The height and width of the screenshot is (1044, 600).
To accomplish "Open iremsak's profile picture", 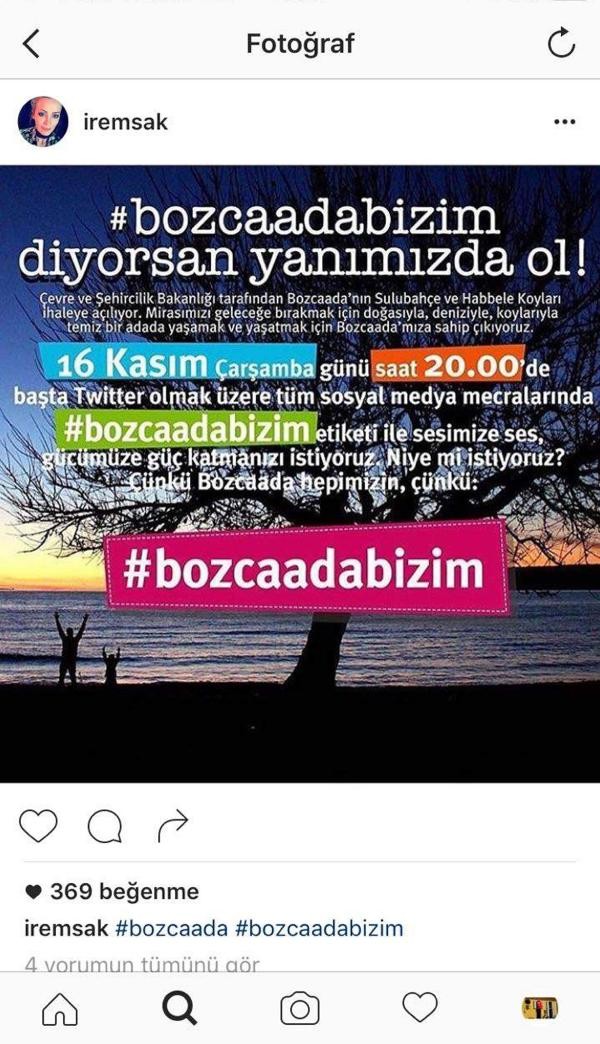I will [43, 122].
